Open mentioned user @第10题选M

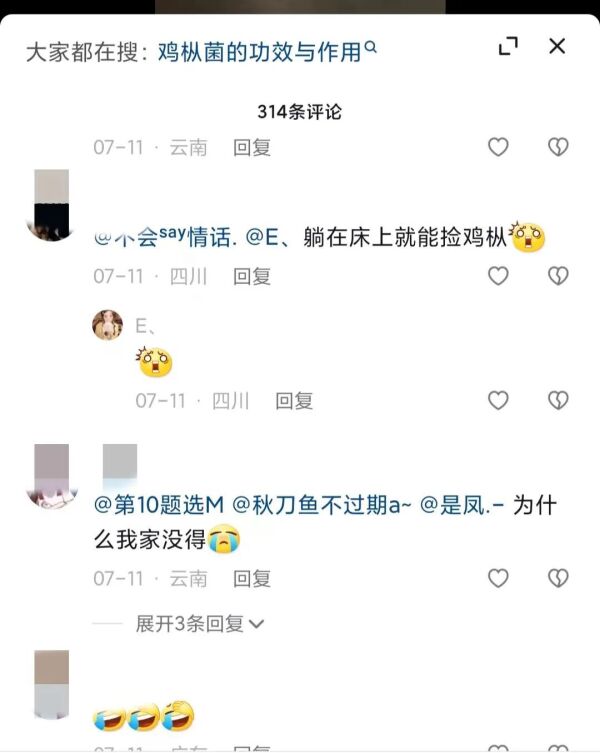coord(159,506)
